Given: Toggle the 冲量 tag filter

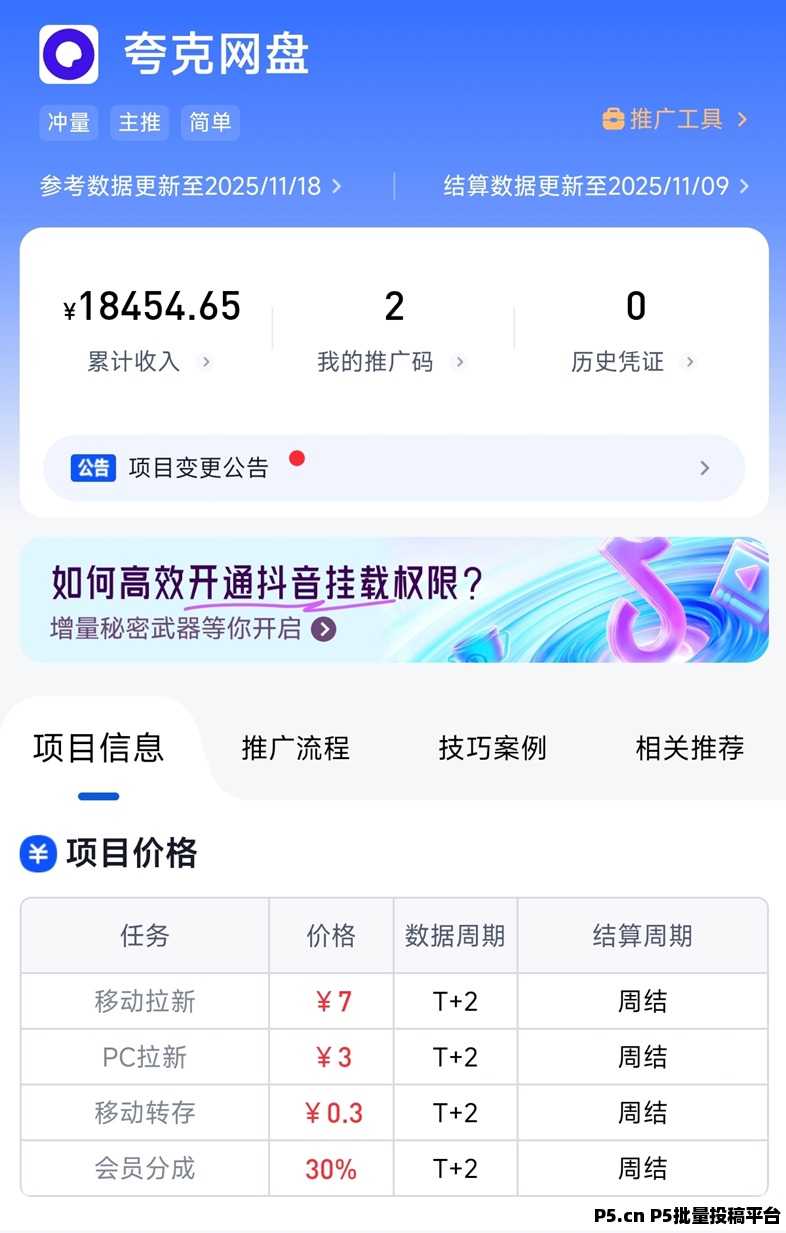Looking at the screenshot, I should (68, 122).
